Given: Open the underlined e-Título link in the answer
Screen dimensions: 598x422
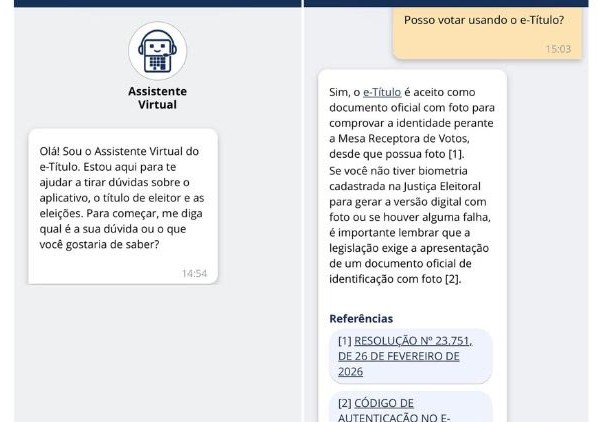Looking at the screenshot, I should (x=382, y=92).
